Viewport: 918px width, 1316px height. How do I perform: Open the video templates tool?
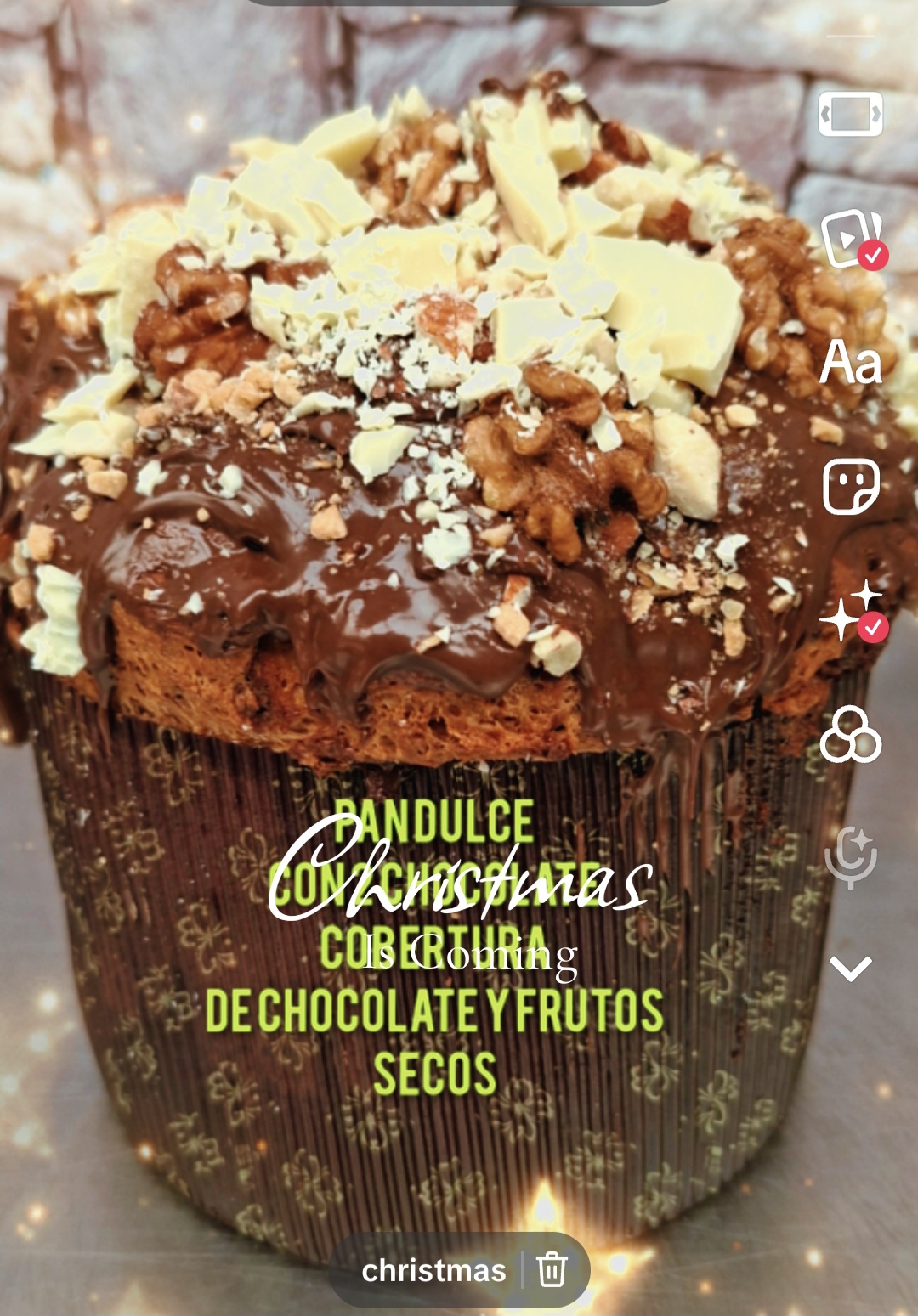click(x=851, y=239)
